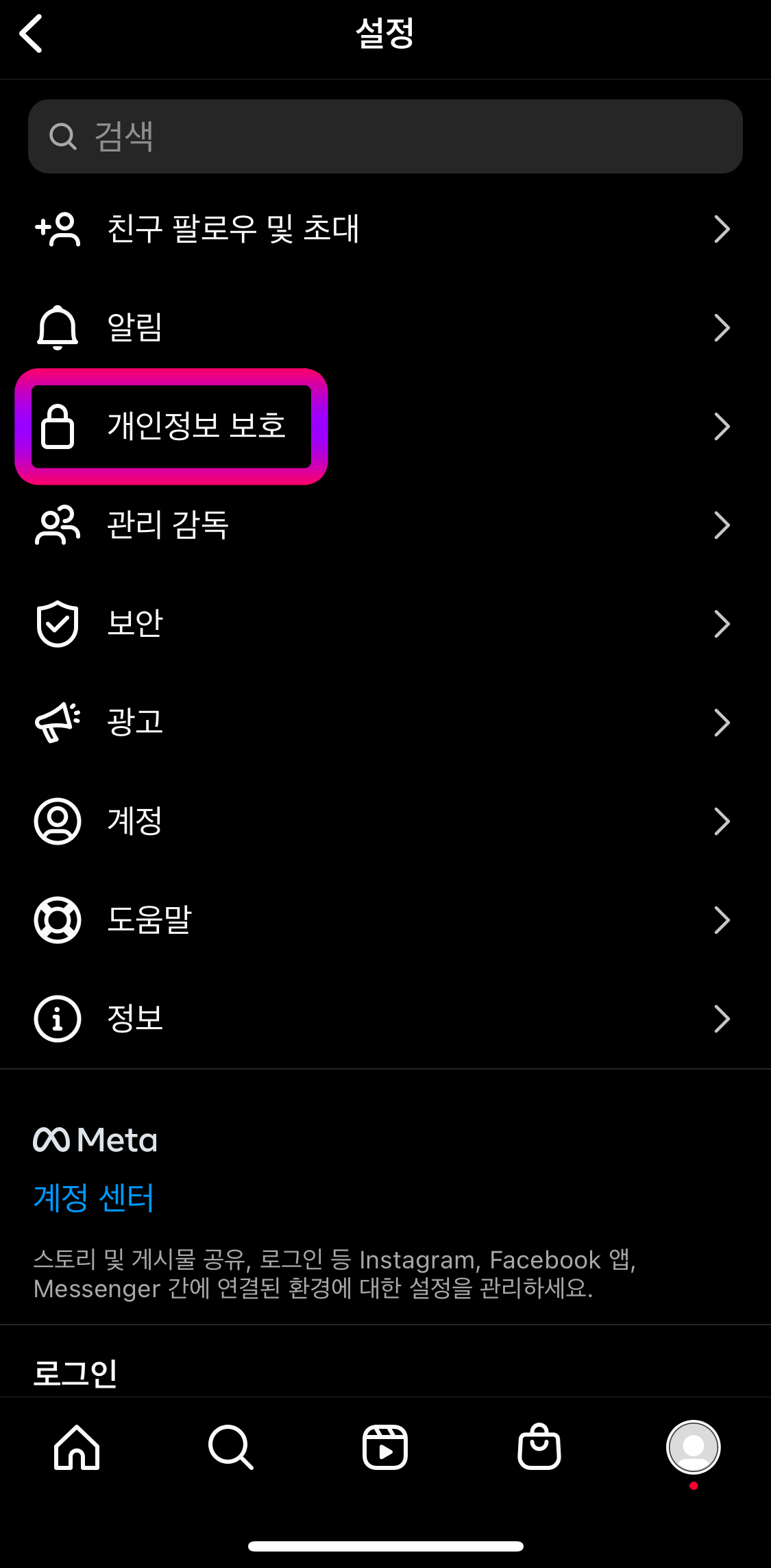The image size is (771, 1568).
Task: Open 관리 감독 using the people icon
Action: [58, 525]
